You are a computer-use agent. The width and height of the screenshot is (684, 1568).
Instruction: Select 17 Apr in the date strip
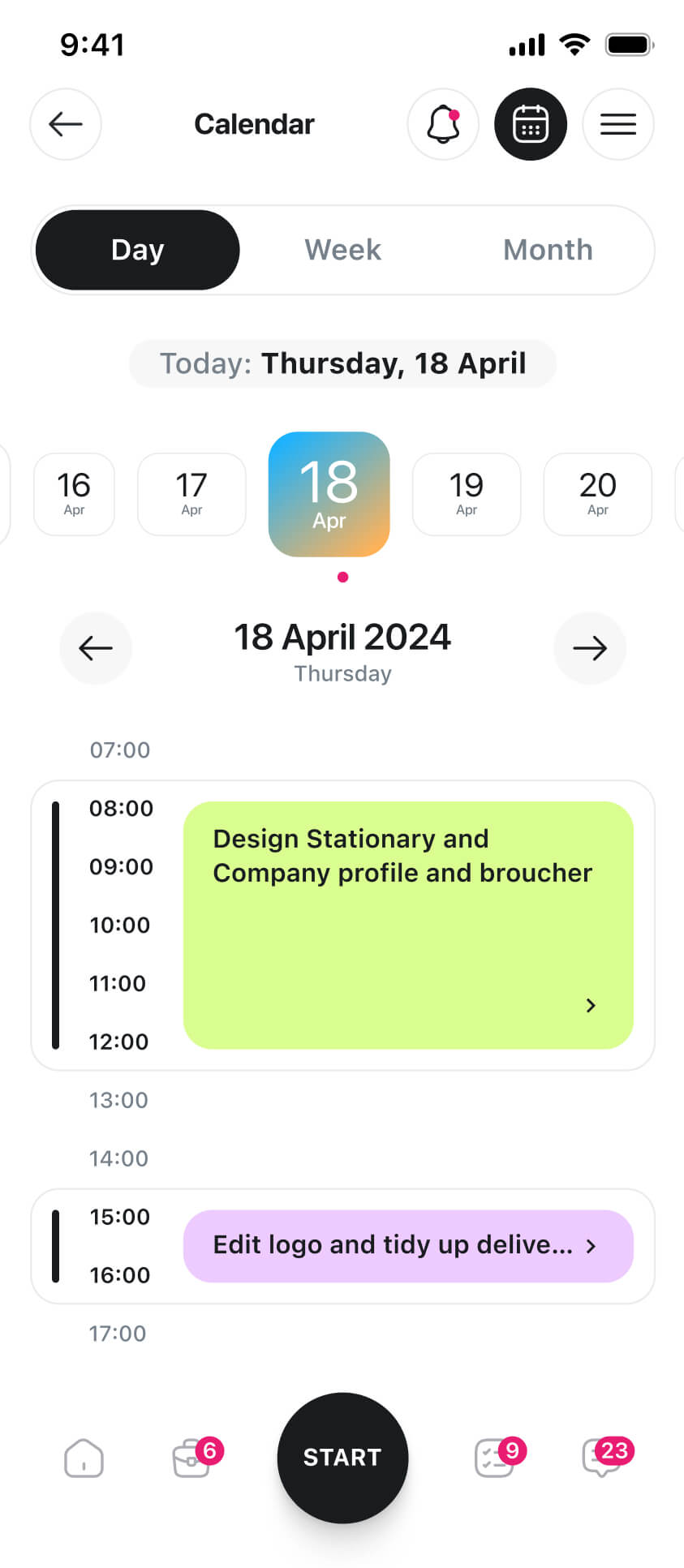click(x=191, y=494)
